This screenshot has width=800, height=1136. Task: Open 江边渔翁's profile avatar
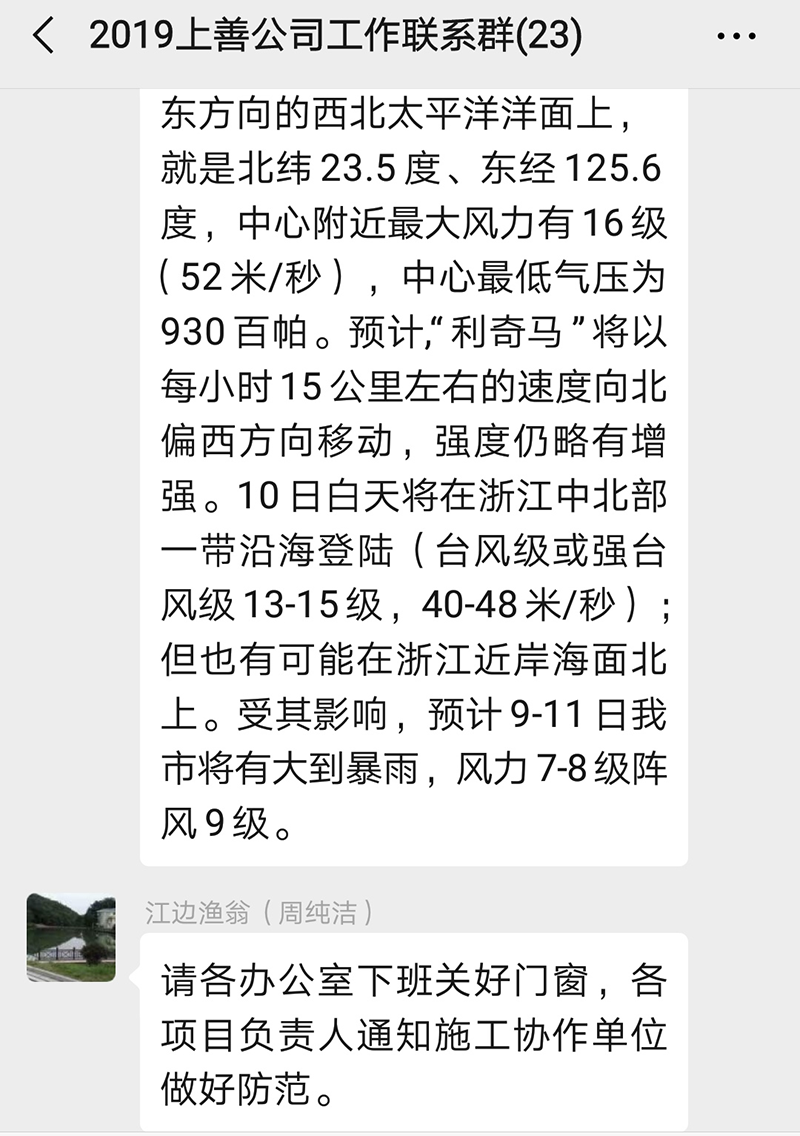click(x=71, y=938)
